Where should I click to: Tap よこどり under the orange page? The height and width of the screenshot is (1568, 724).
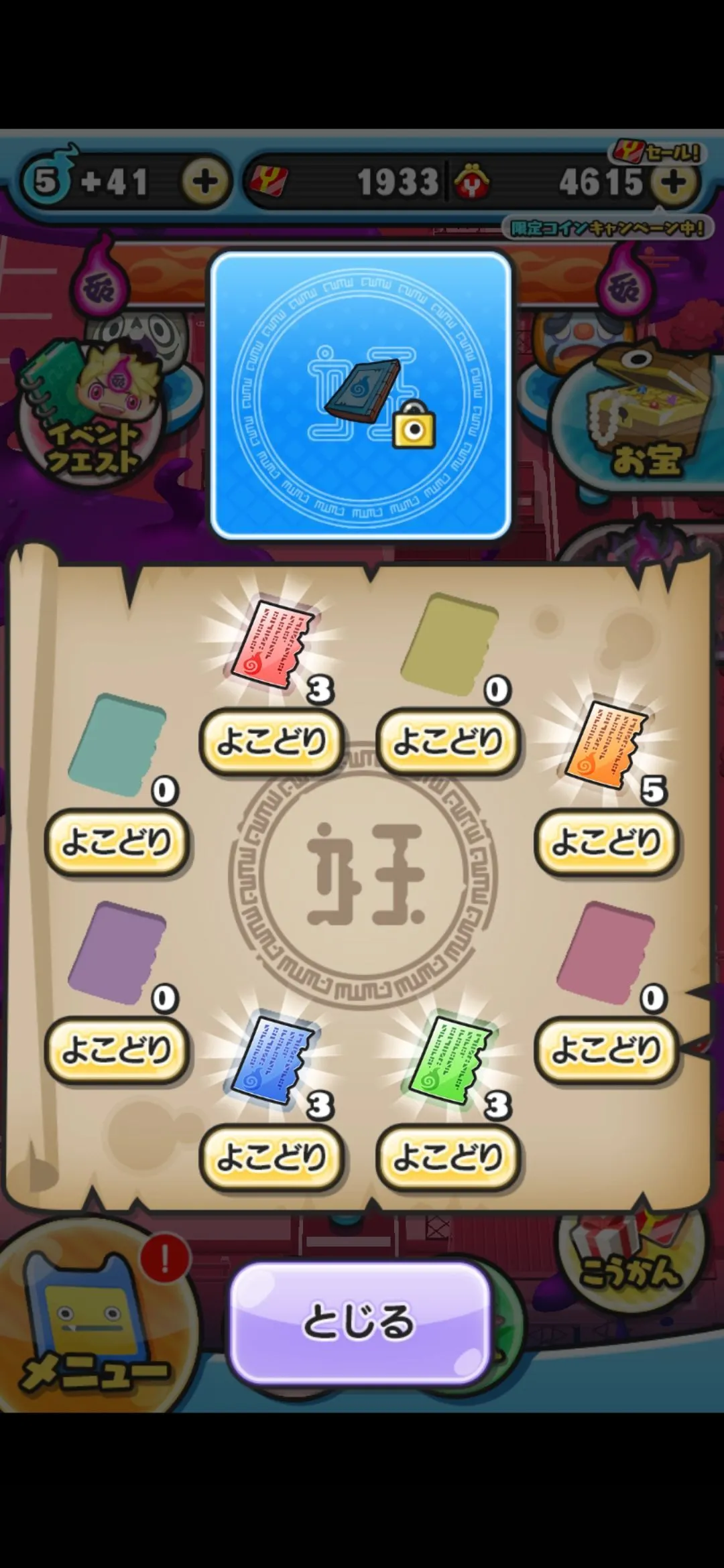click(606, 842)
